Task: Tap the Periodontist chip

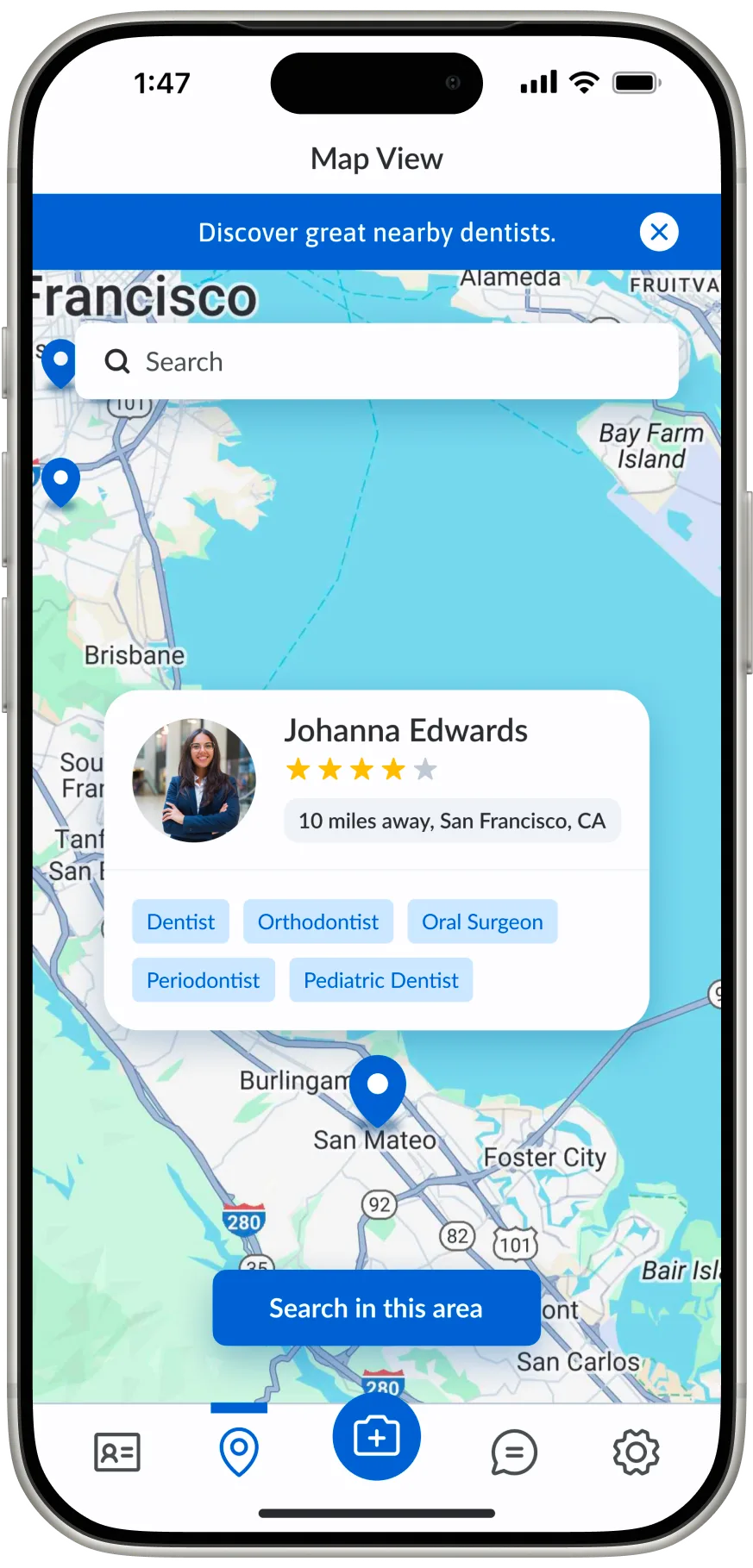Action: point(204,980)
